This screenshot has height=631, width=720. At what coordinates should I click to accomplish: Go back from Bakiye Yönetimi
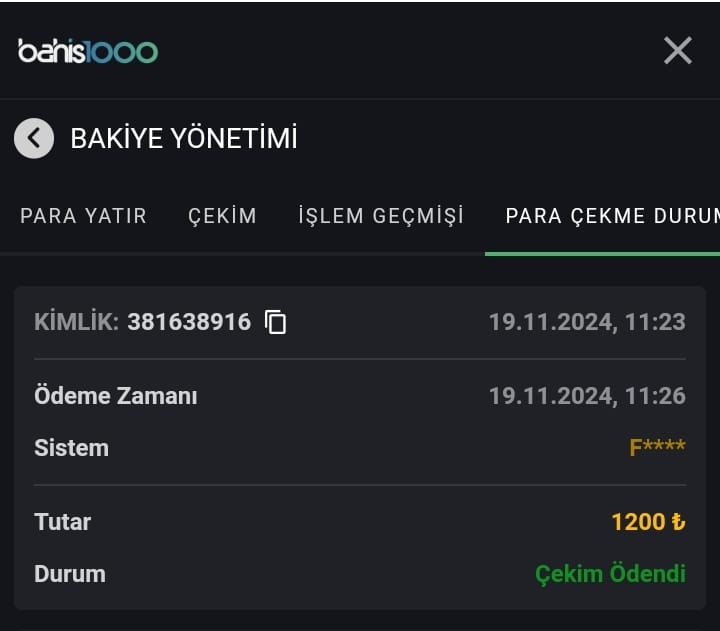(34, 138)
